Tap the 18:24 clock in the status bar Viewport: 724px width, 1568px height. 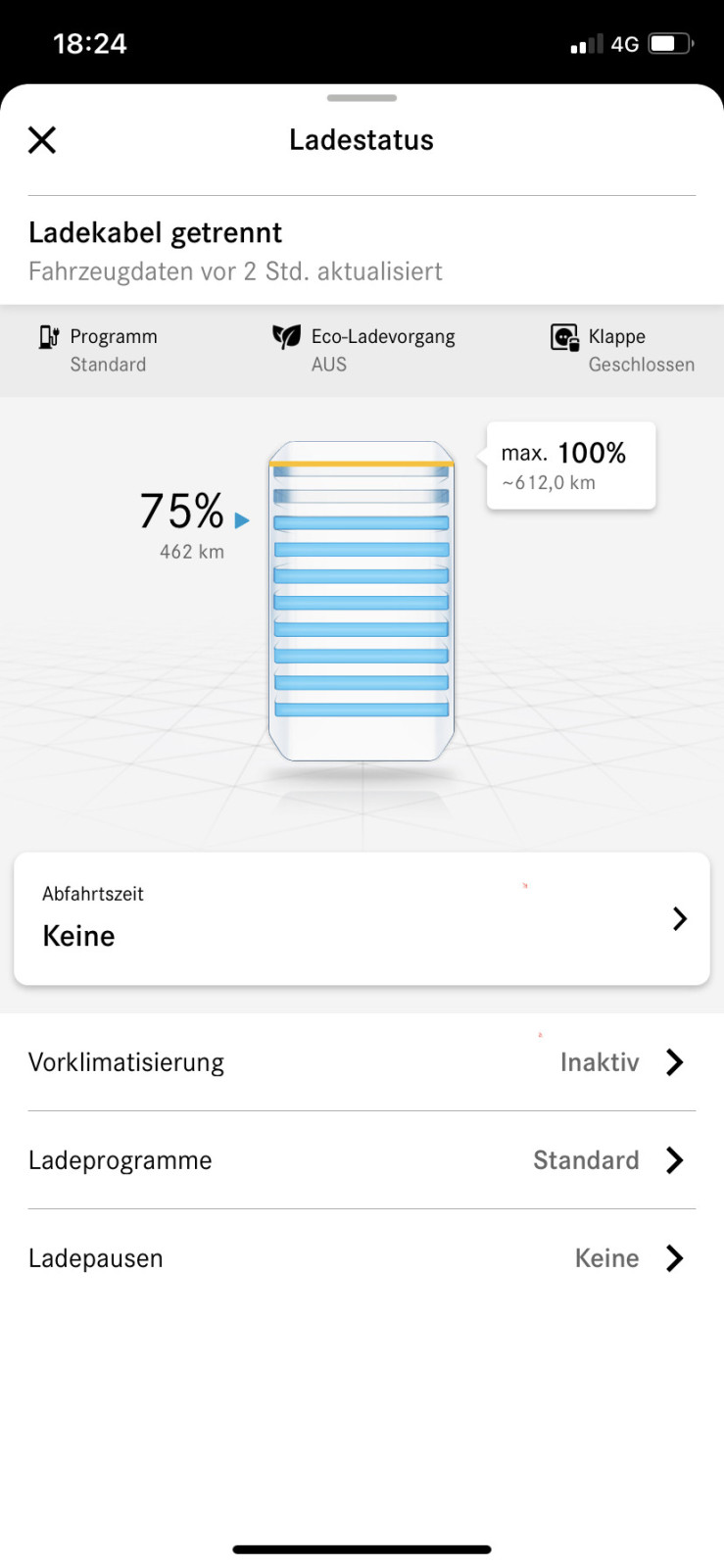coord(90,42)
